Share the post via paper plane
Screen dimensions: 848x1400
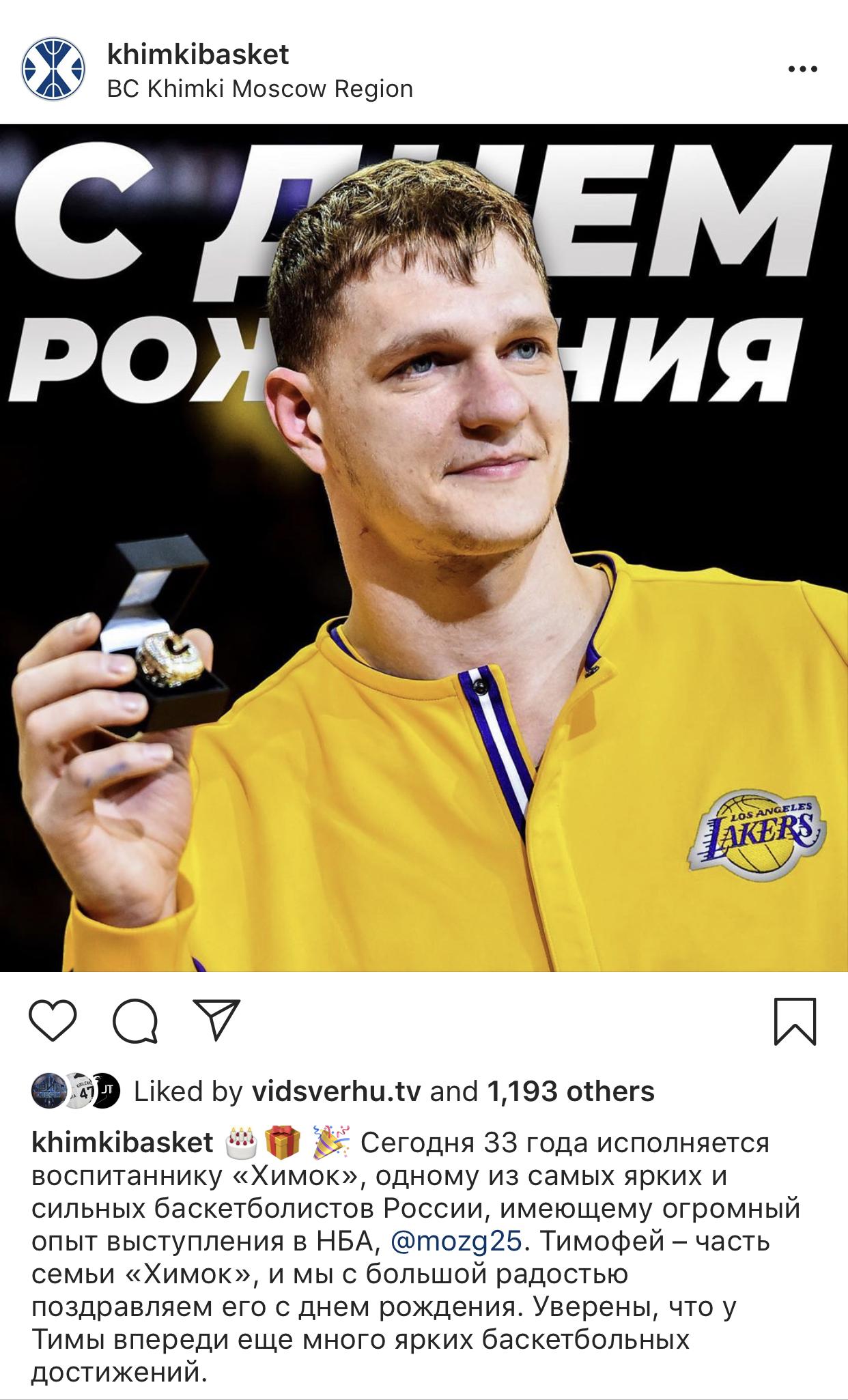pyautogui.click(x=216, y=1020)
